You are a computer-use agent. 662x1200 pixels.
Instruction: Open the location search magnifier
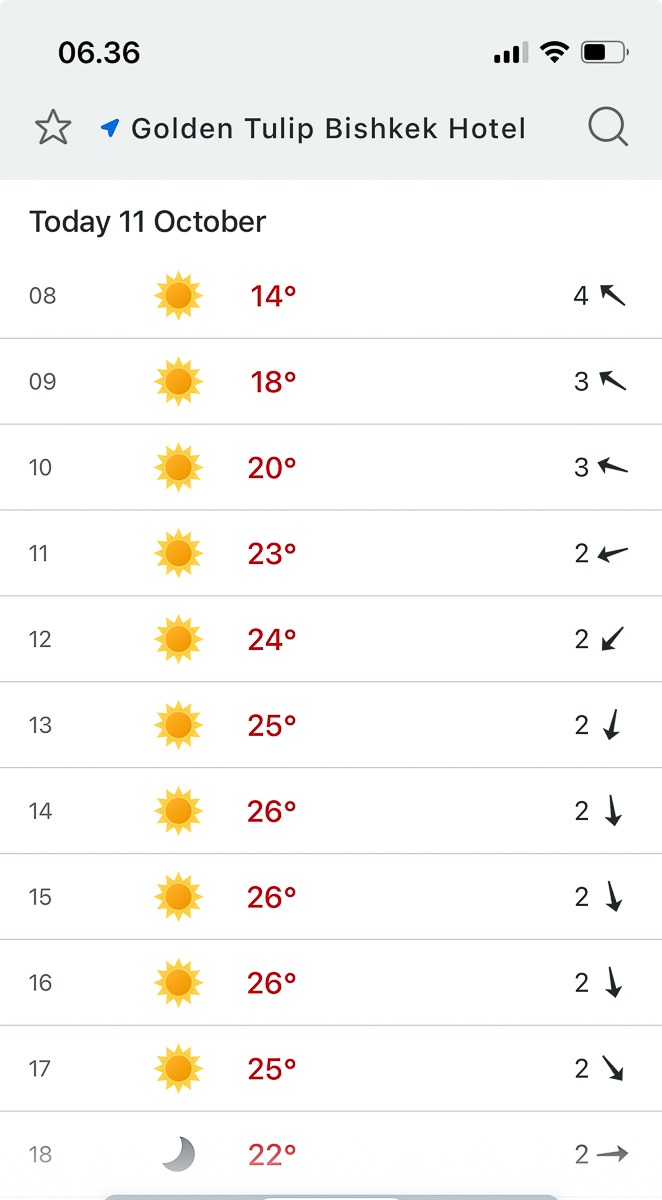coord(607,127)
